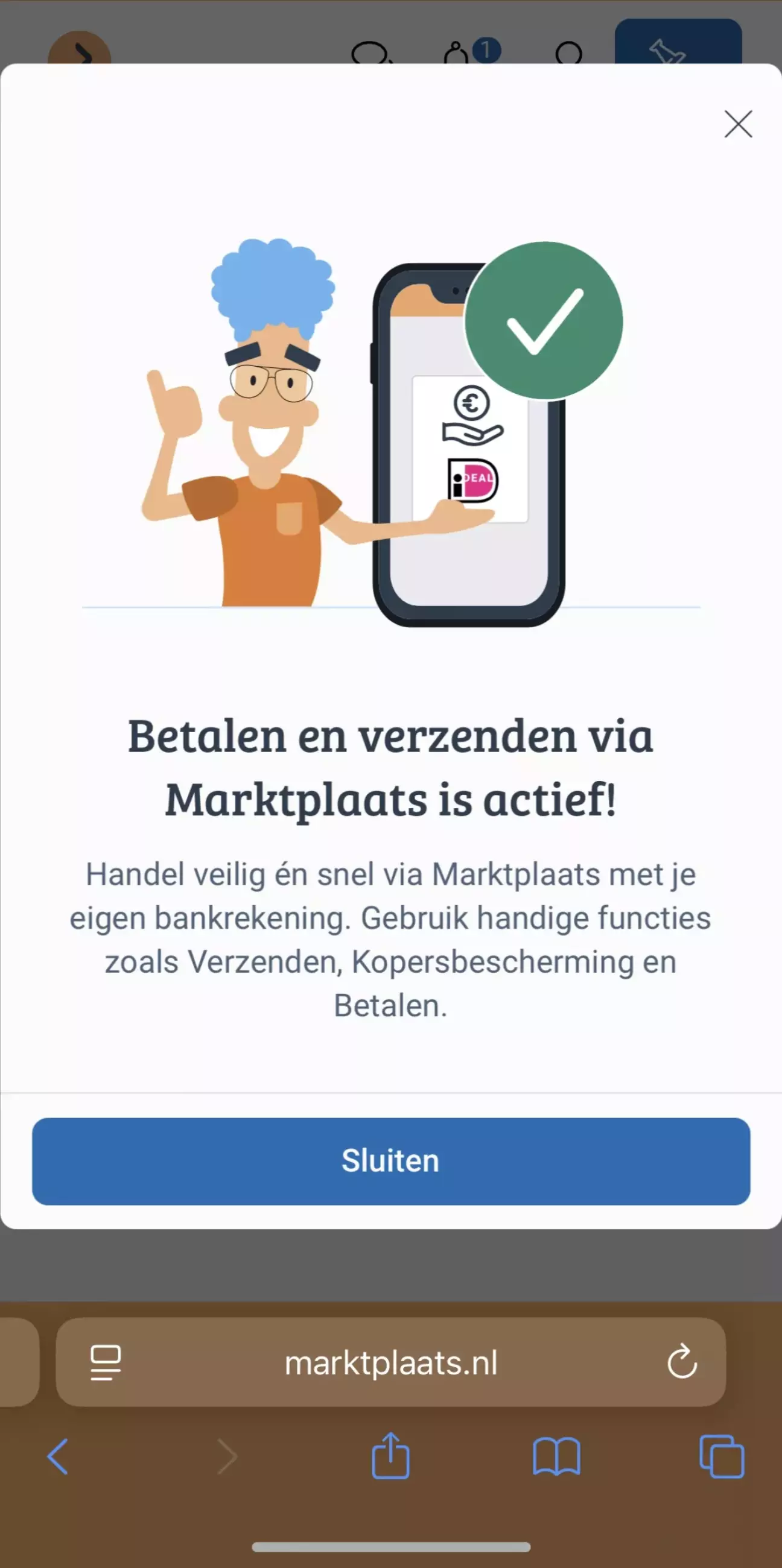This screenshot has height=1568, width=782.
Task: Tap the marktplaats.nl address bar
Action: pos(391,1362)
